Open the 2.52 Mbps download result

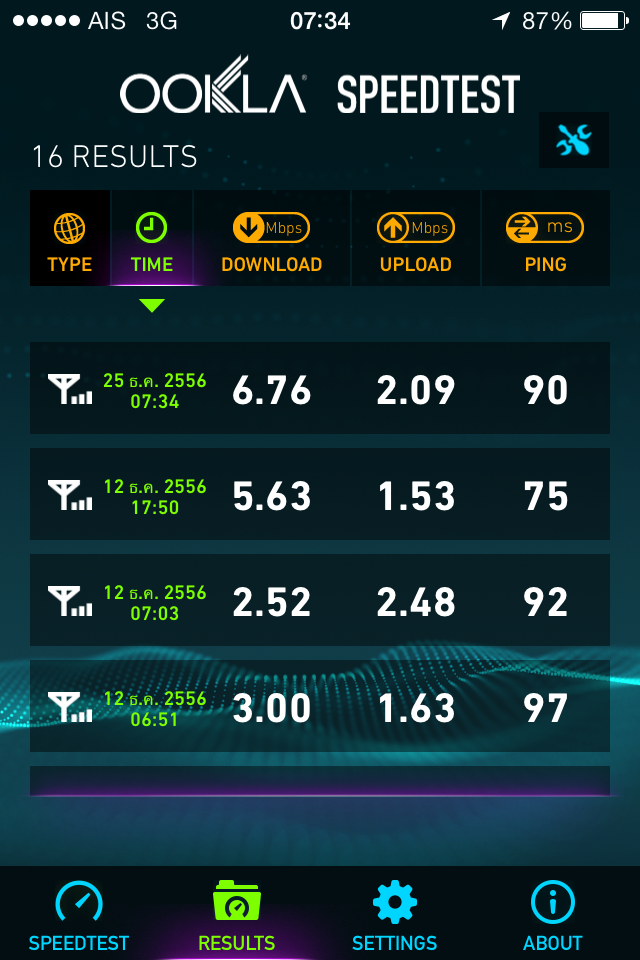pos(320,600)
